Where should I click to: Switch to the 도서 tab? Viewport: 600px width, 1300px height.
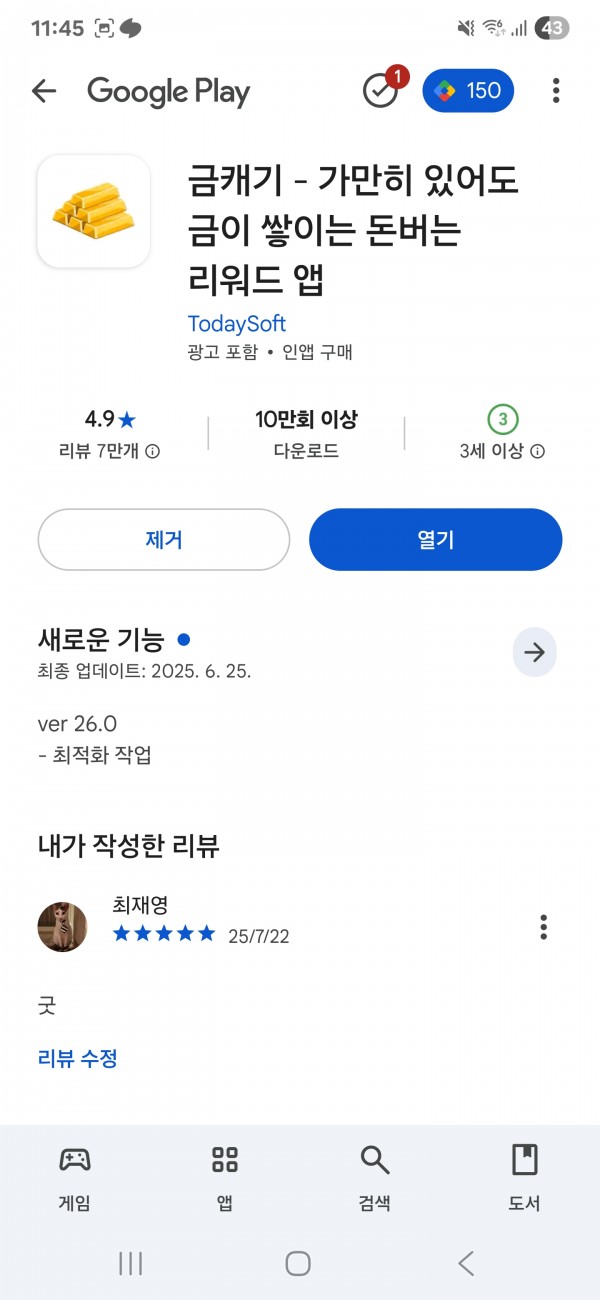[525, 1178]
